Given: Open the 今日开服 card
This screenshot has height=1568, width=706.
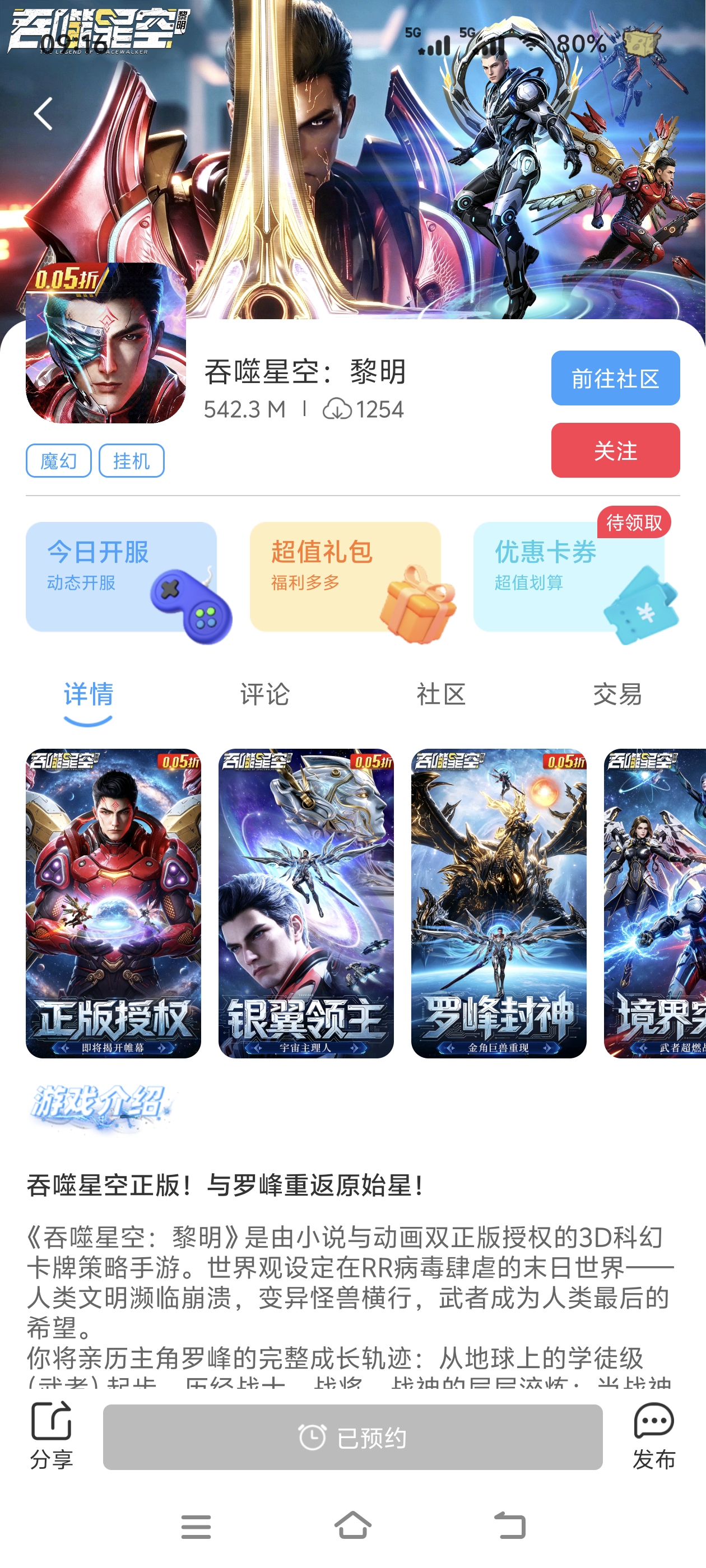Looking at the screenshot, I should 121,576.
